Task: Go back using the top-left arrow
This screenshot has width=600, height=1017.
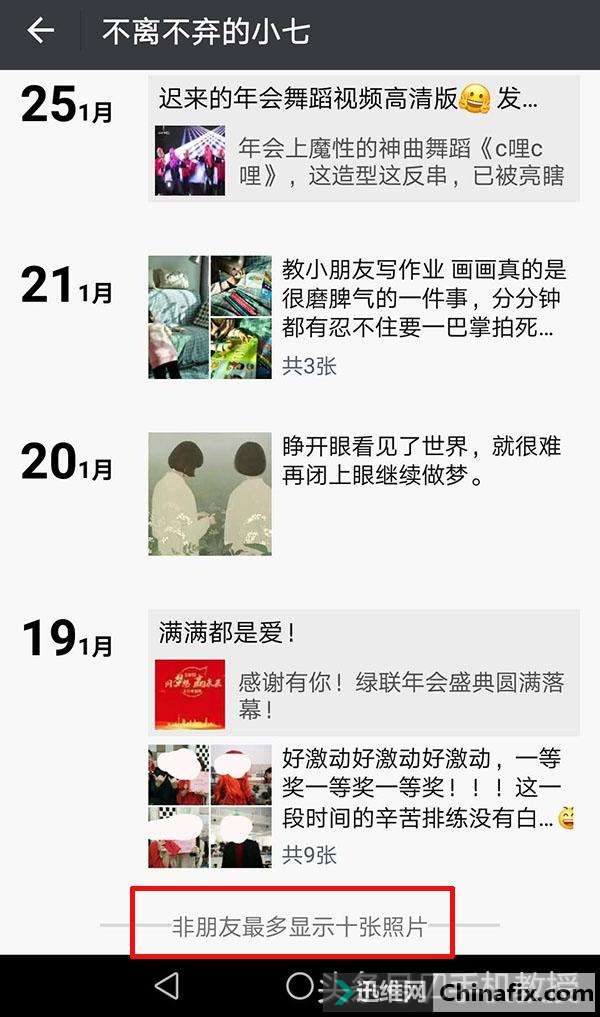Action: [x=40, y=31]
